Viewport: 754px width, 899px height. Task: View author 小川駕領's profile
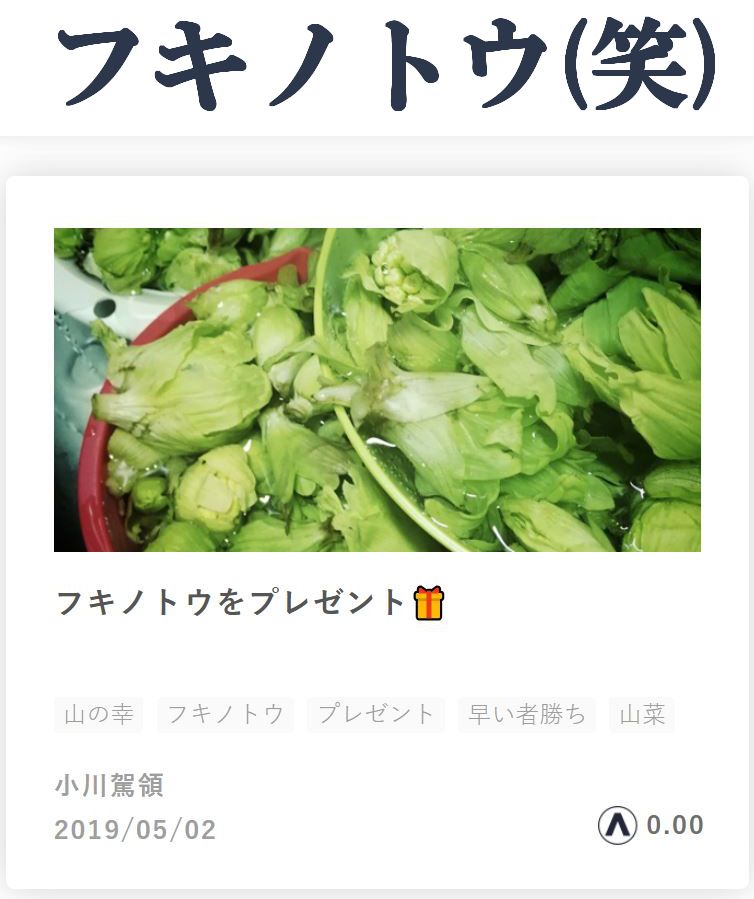[109, 786]
